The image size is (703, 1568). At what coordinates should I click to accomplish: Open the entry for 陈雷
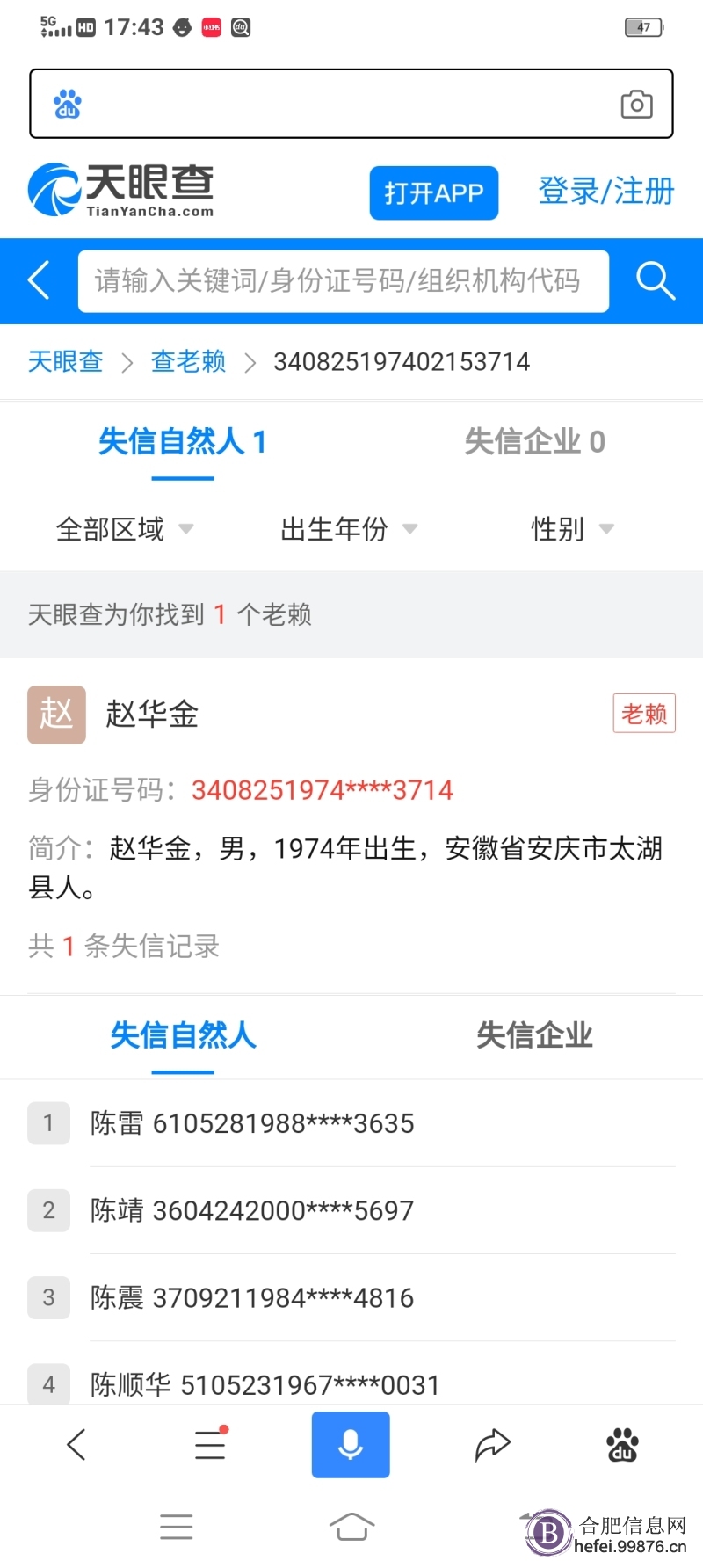pyautogui.click(x=351, y=1123)
